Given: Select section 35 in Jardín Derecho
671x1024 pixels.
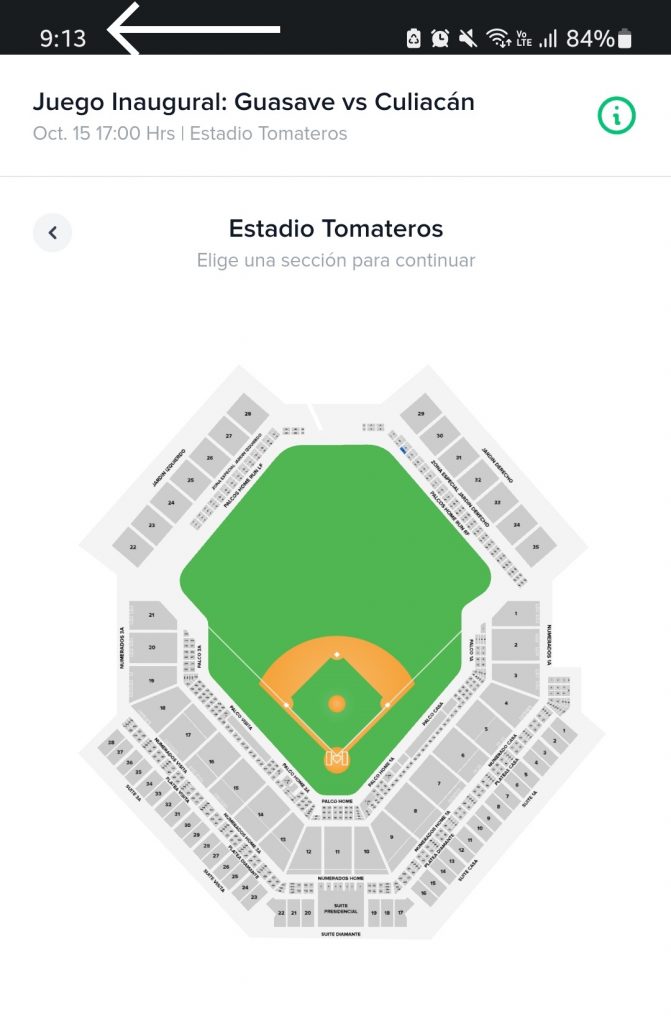Looking at the screenshot, I should tap(536, 546).
